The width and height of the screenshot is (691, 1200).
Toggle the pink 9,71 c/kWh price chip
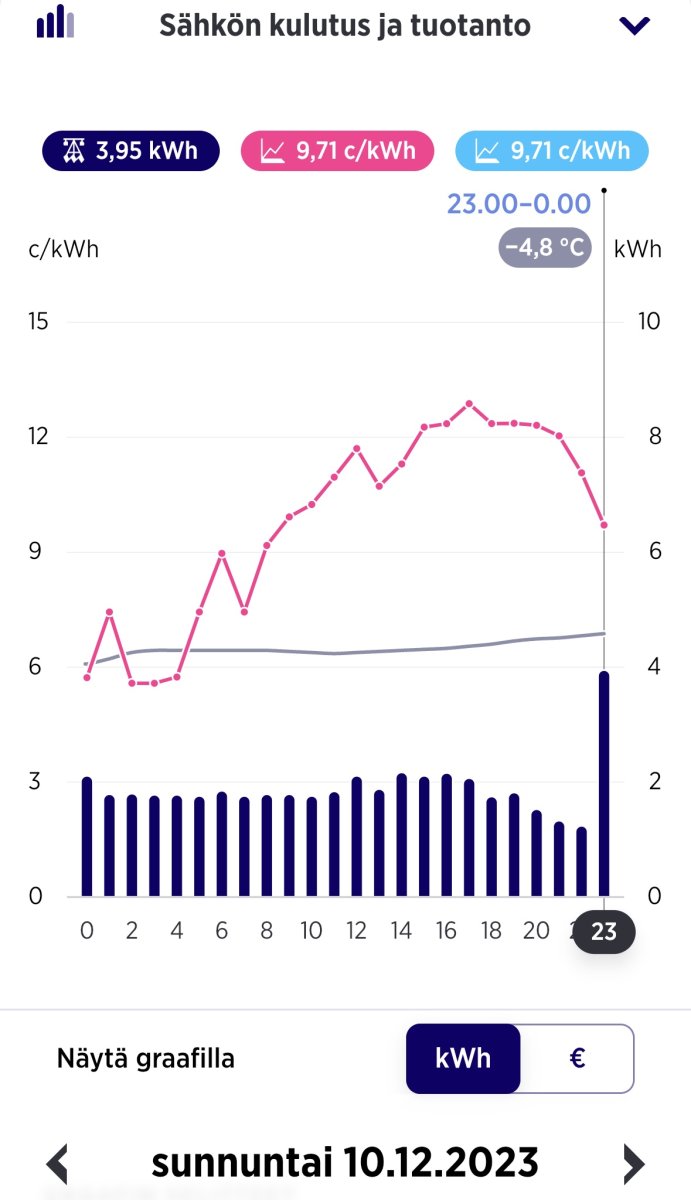pos(338,151)
